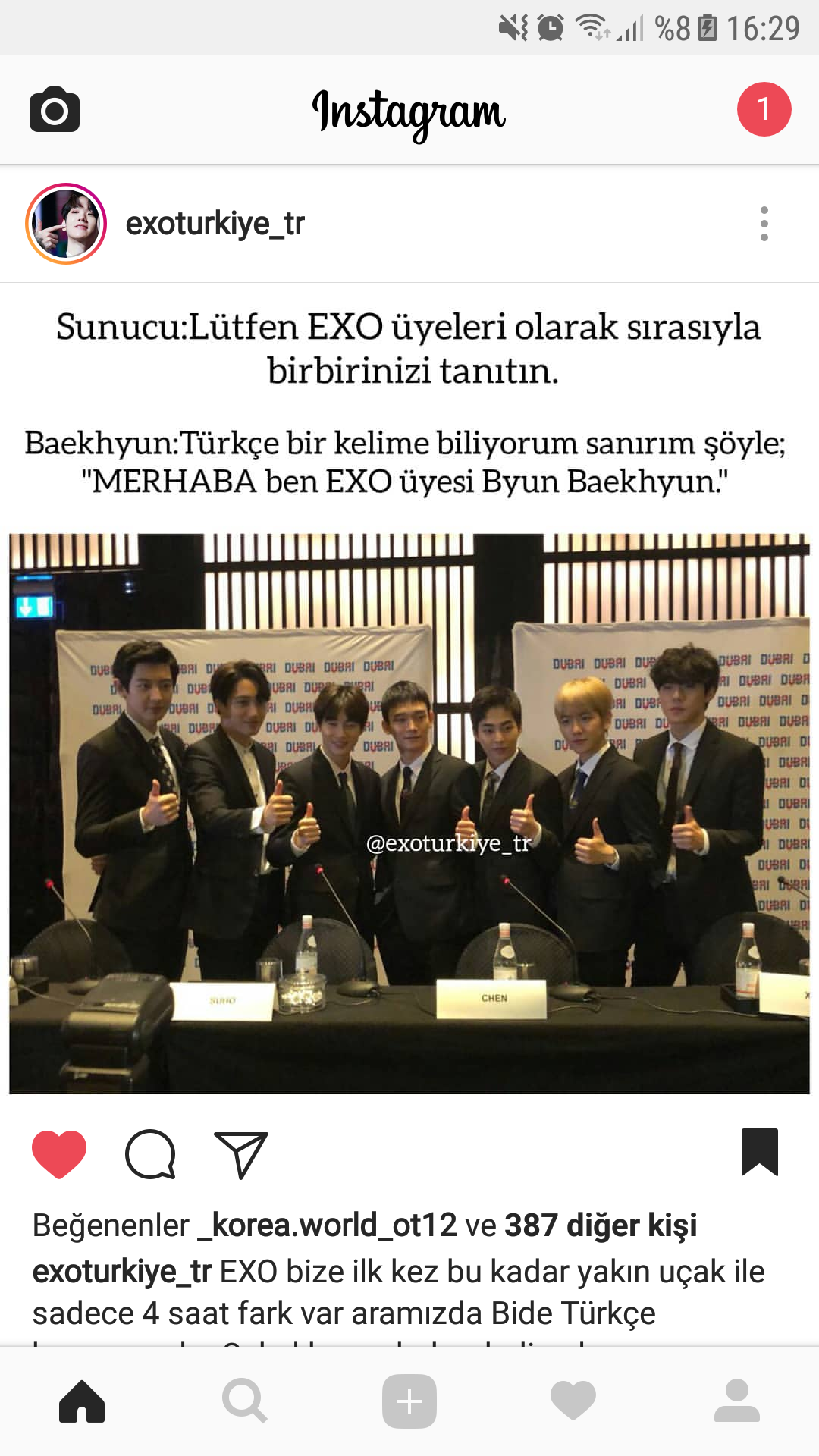Open exoturkiye_tr's story from the avatar
Screen dimensions: 819x1456
[x=66, y=224]
